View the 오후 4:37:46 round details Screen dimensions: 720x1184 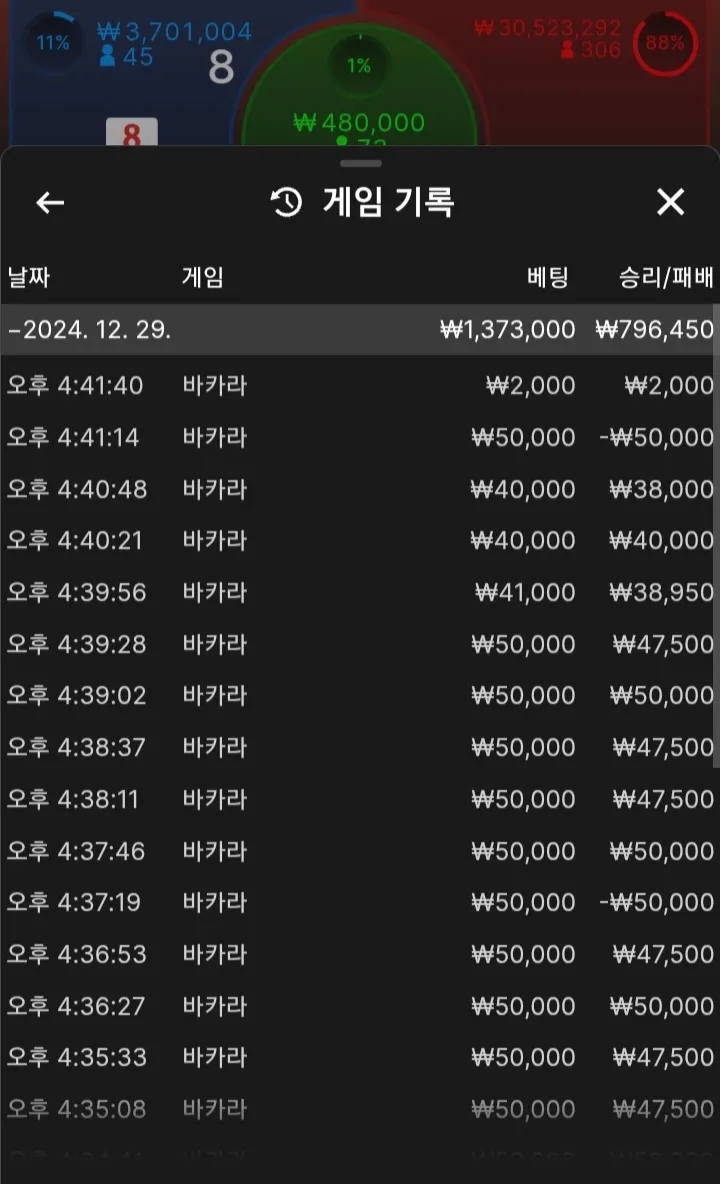360,851
